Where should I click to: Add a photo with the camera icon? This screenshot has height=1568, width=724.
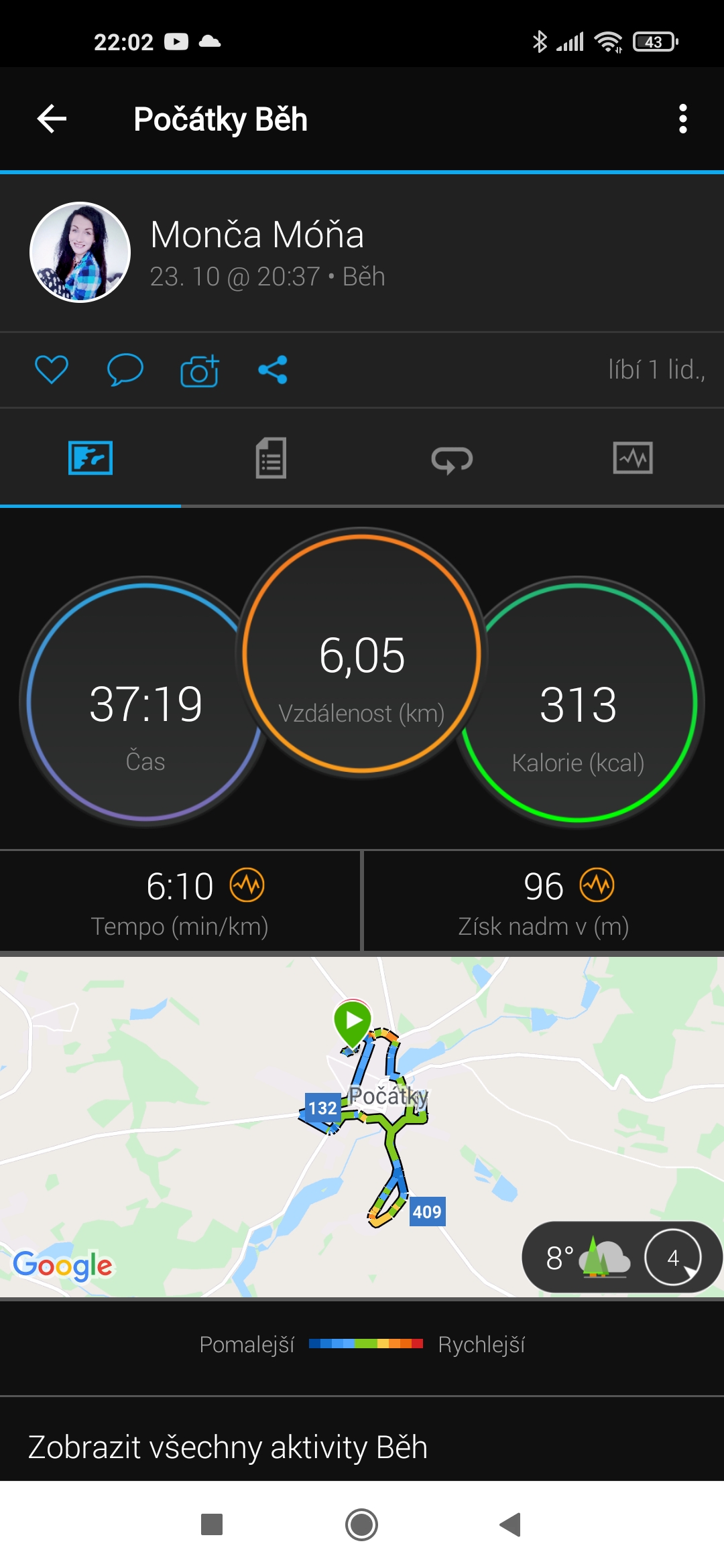coord(199,370)
